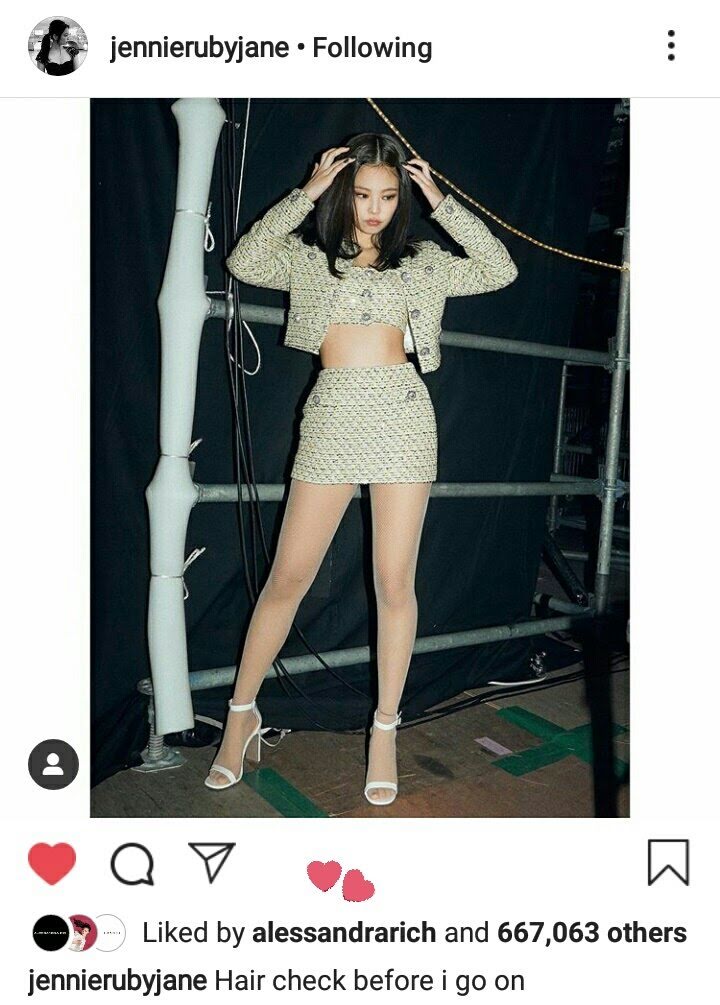
Task: Open the post's three-dot overflow menu
Action: [671, 46]
